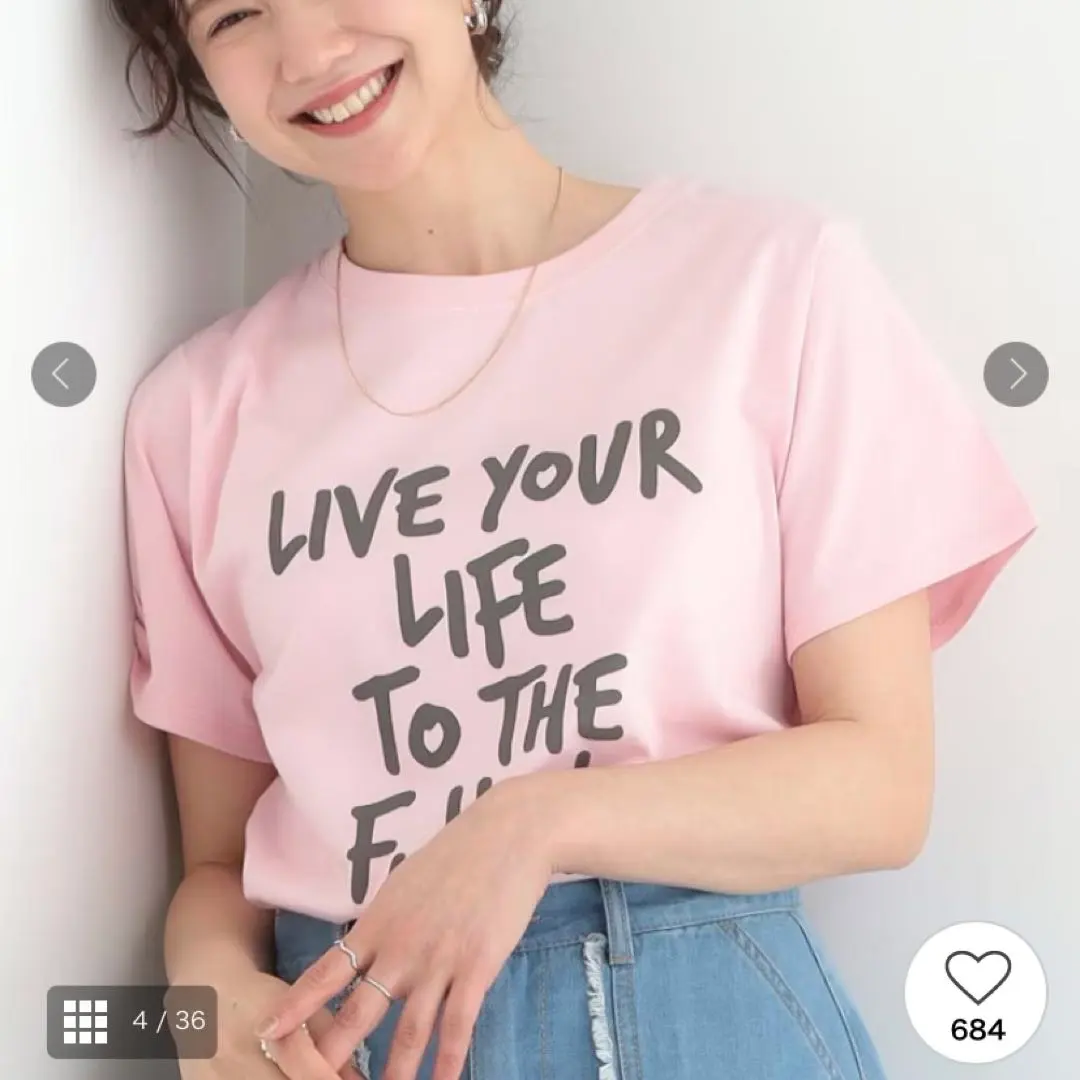Go to the next product image

click(1016, 374)
